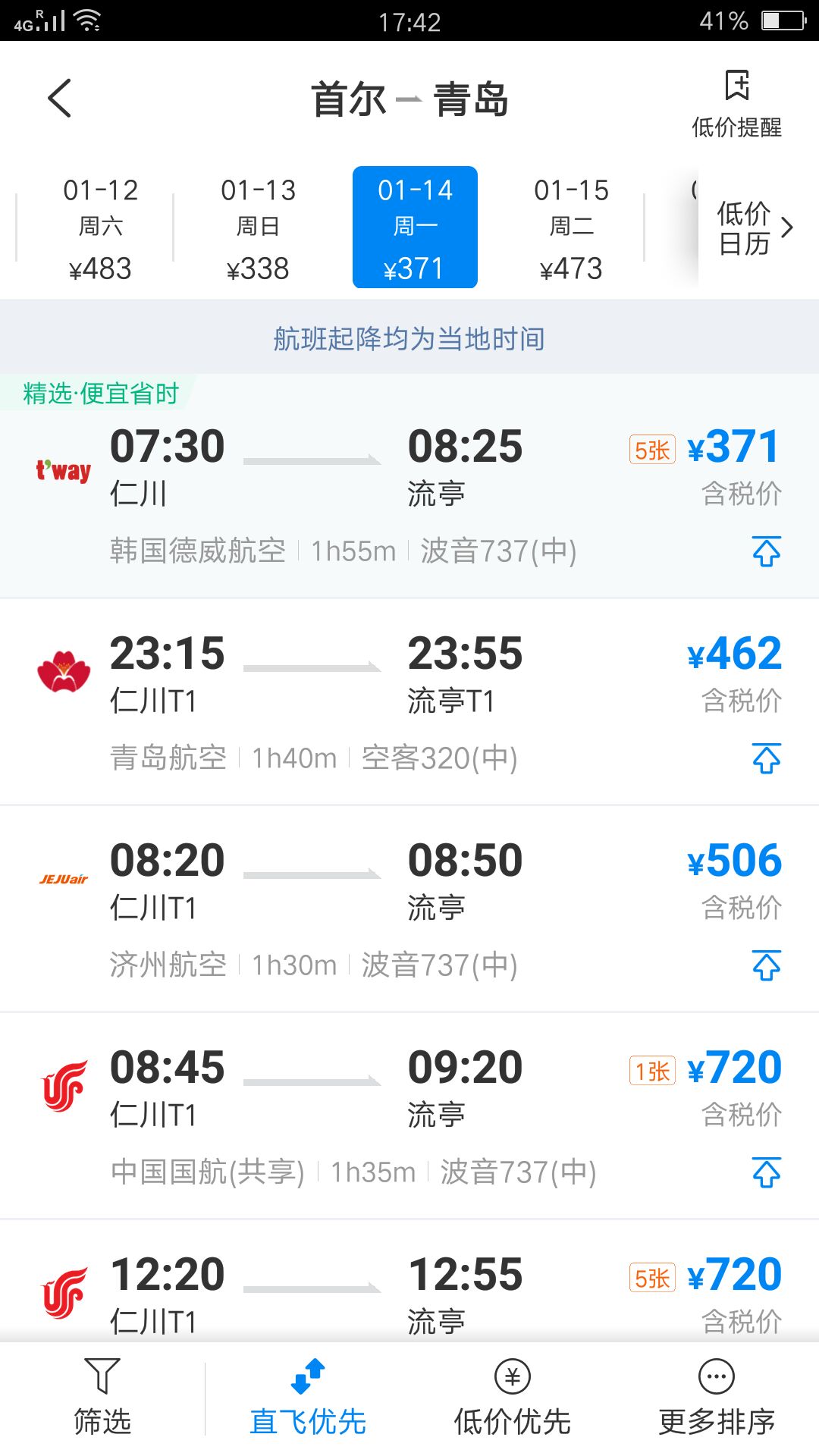Viewport: 819px width, 1456px height.
Task: Sort by 直飞优先
Action: click(308, 1398)
